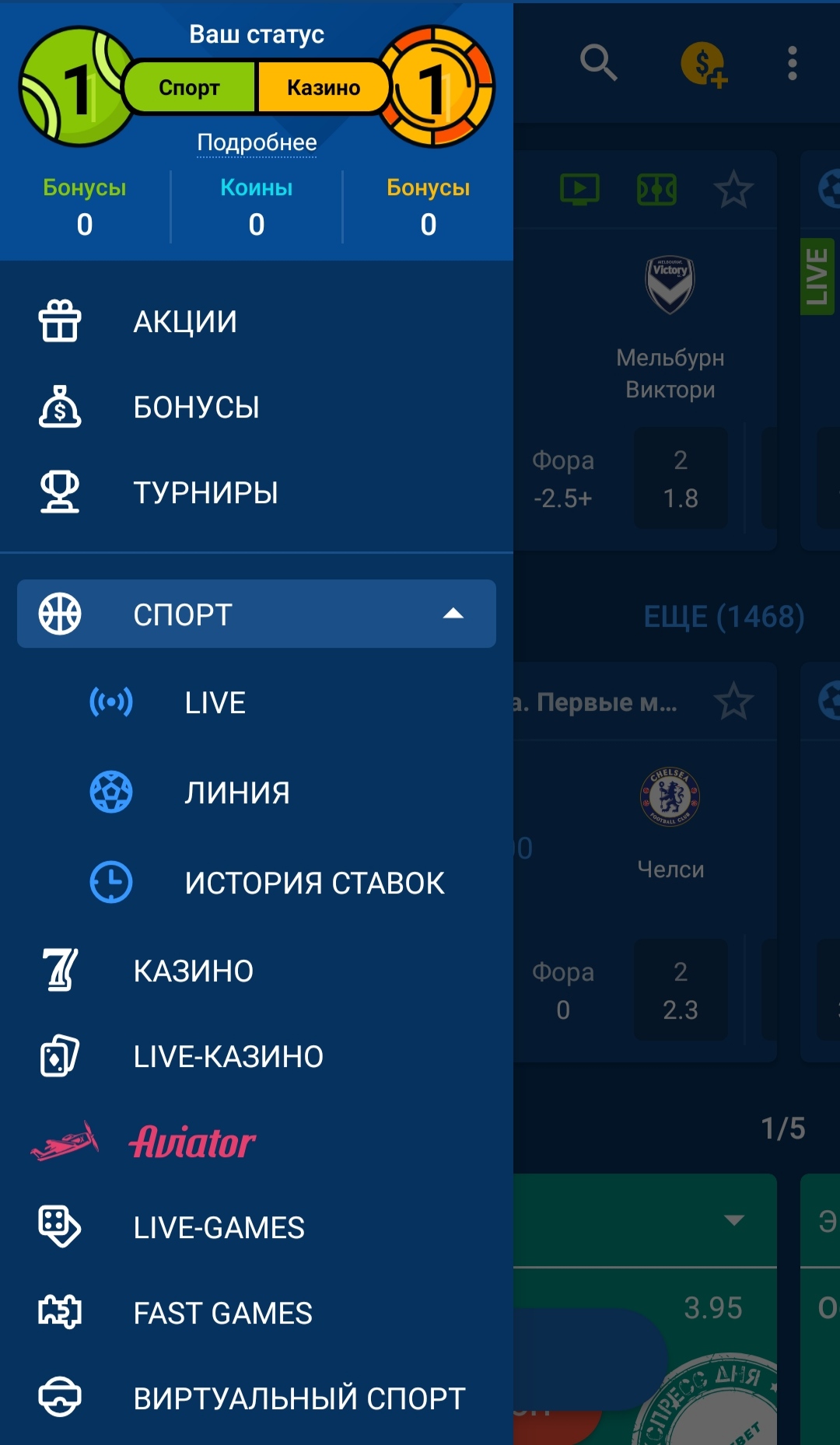Screen dimensions: 840x1445
Task: Tap the Казино status pill
Action: pyautogui.click(x=324, y=87)
